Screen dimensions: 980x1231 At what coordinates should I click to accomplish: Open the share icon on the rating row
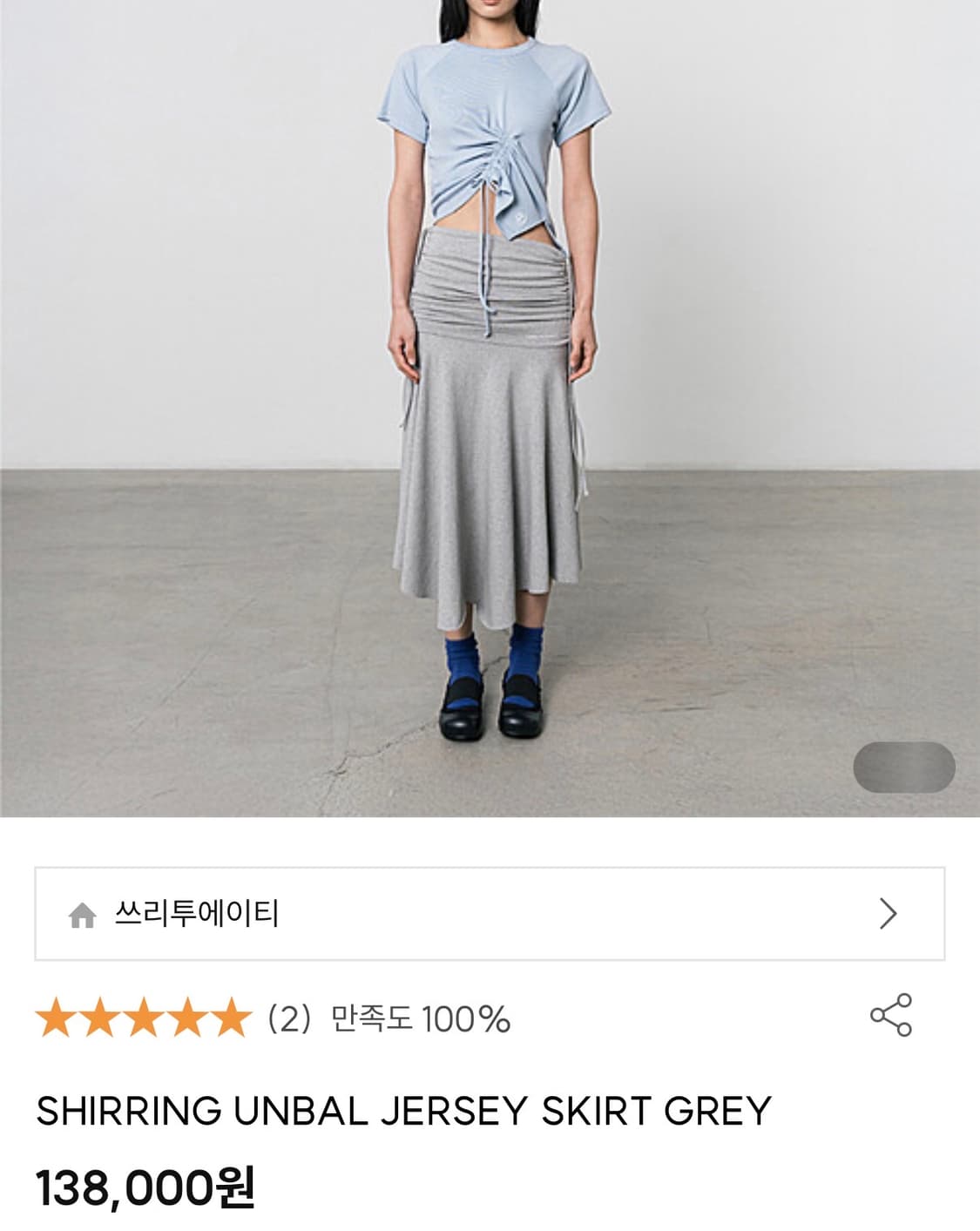click(890, 1014)
